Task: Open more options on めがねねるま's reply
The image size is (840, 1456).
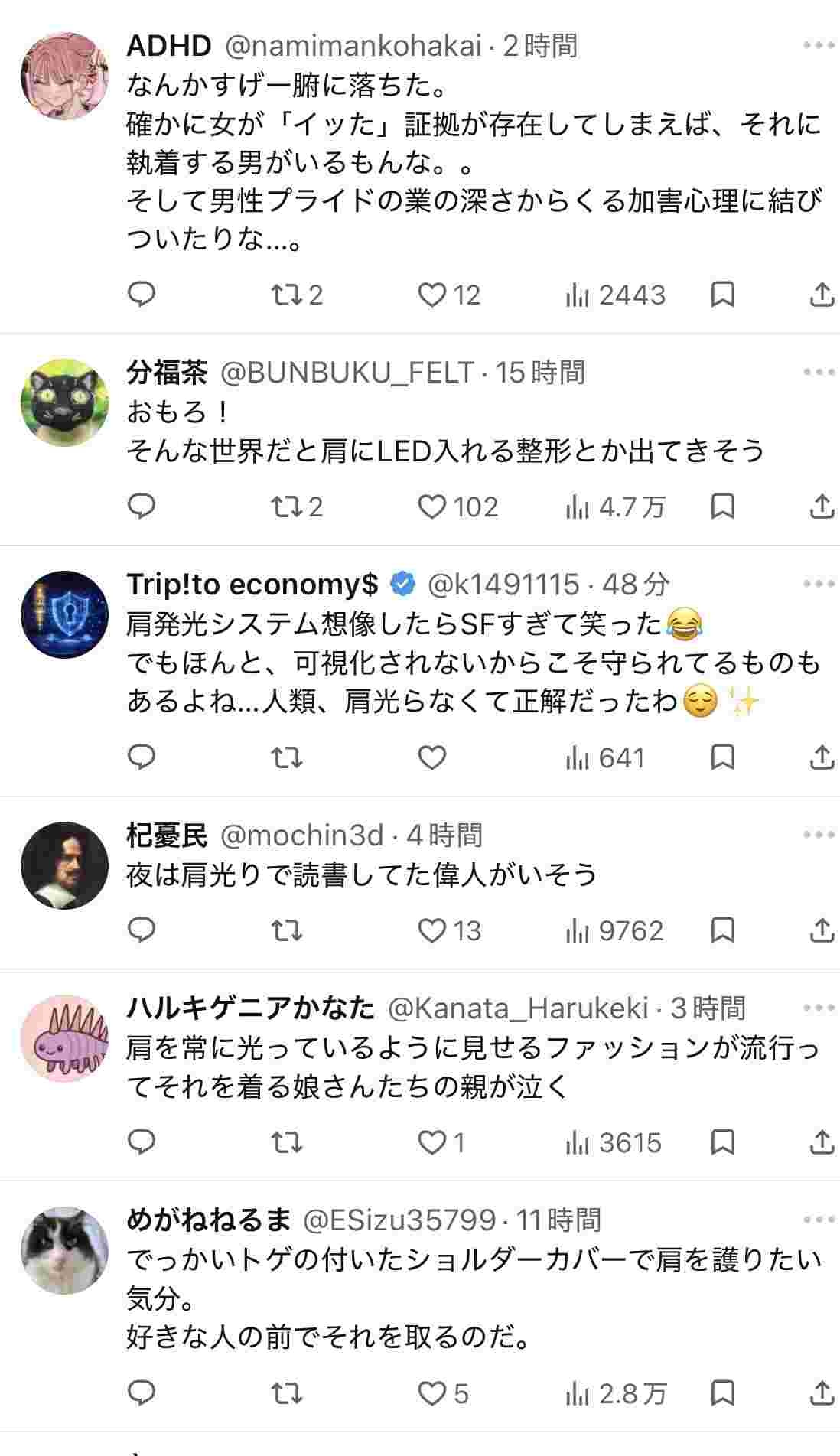Action: [x=818, y=1220]
